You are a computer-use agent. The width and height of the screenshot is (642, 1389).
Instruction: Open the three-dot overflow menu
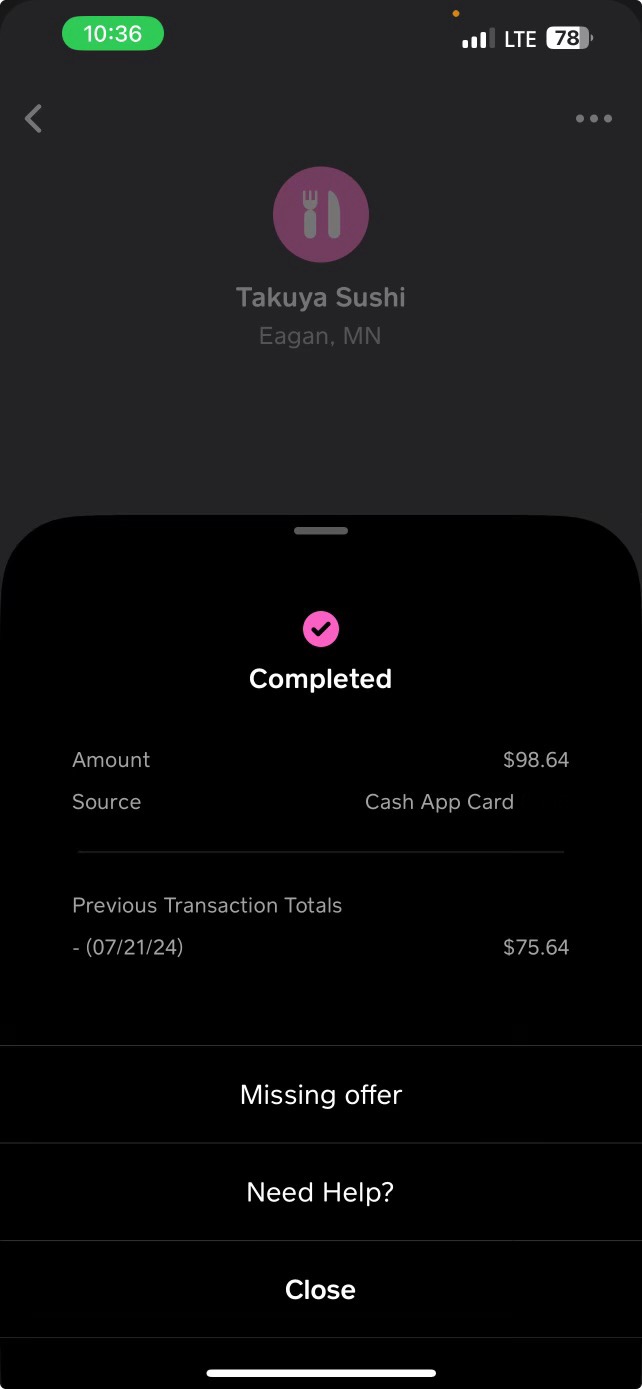tap(593, 119)
